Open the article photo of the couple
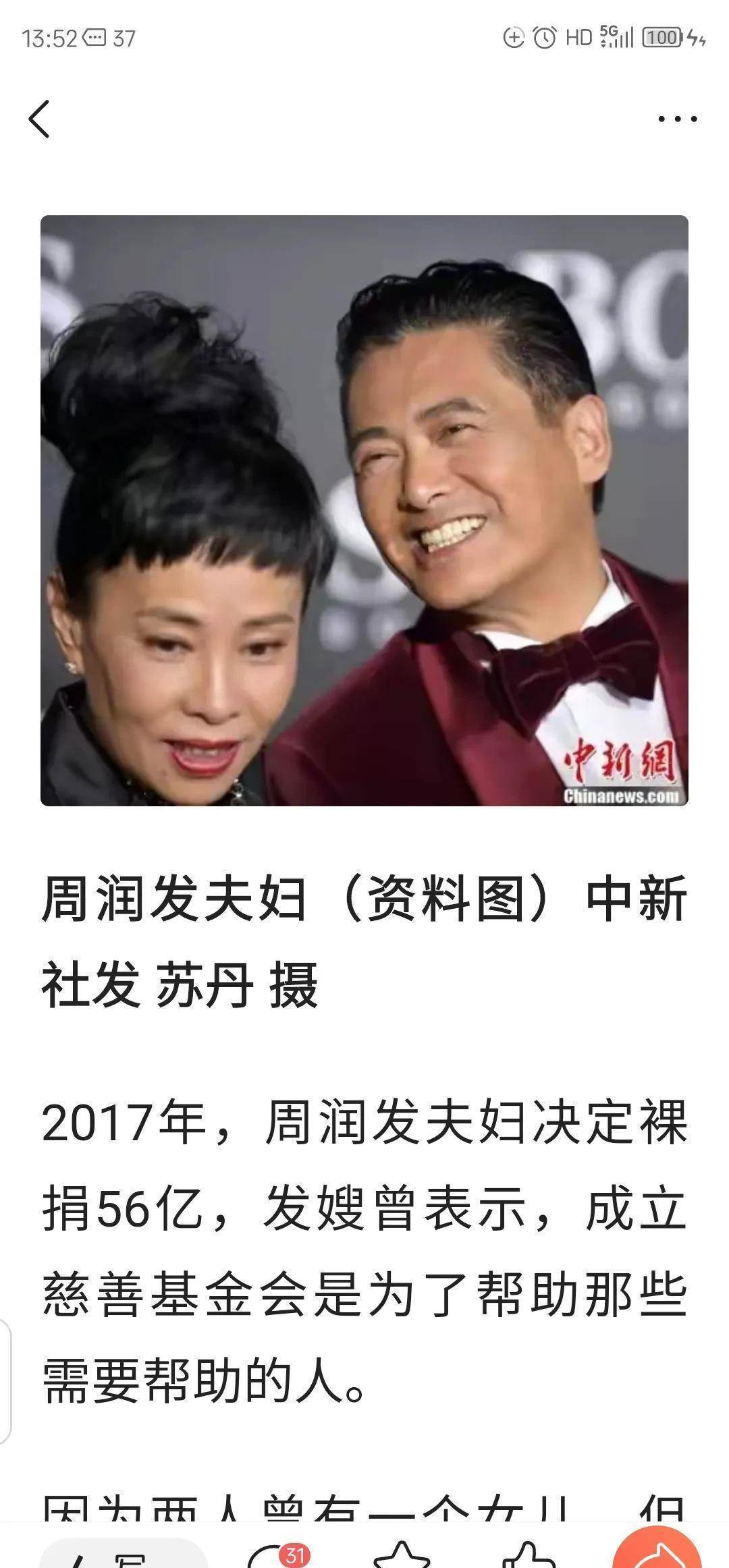 364,510
